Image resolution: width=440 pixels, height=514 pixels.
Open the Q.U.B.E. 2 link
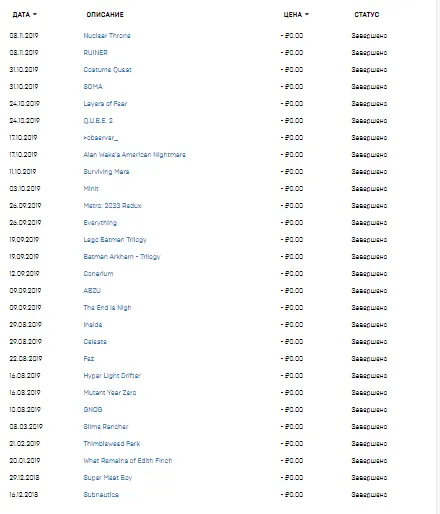point(98,121)
